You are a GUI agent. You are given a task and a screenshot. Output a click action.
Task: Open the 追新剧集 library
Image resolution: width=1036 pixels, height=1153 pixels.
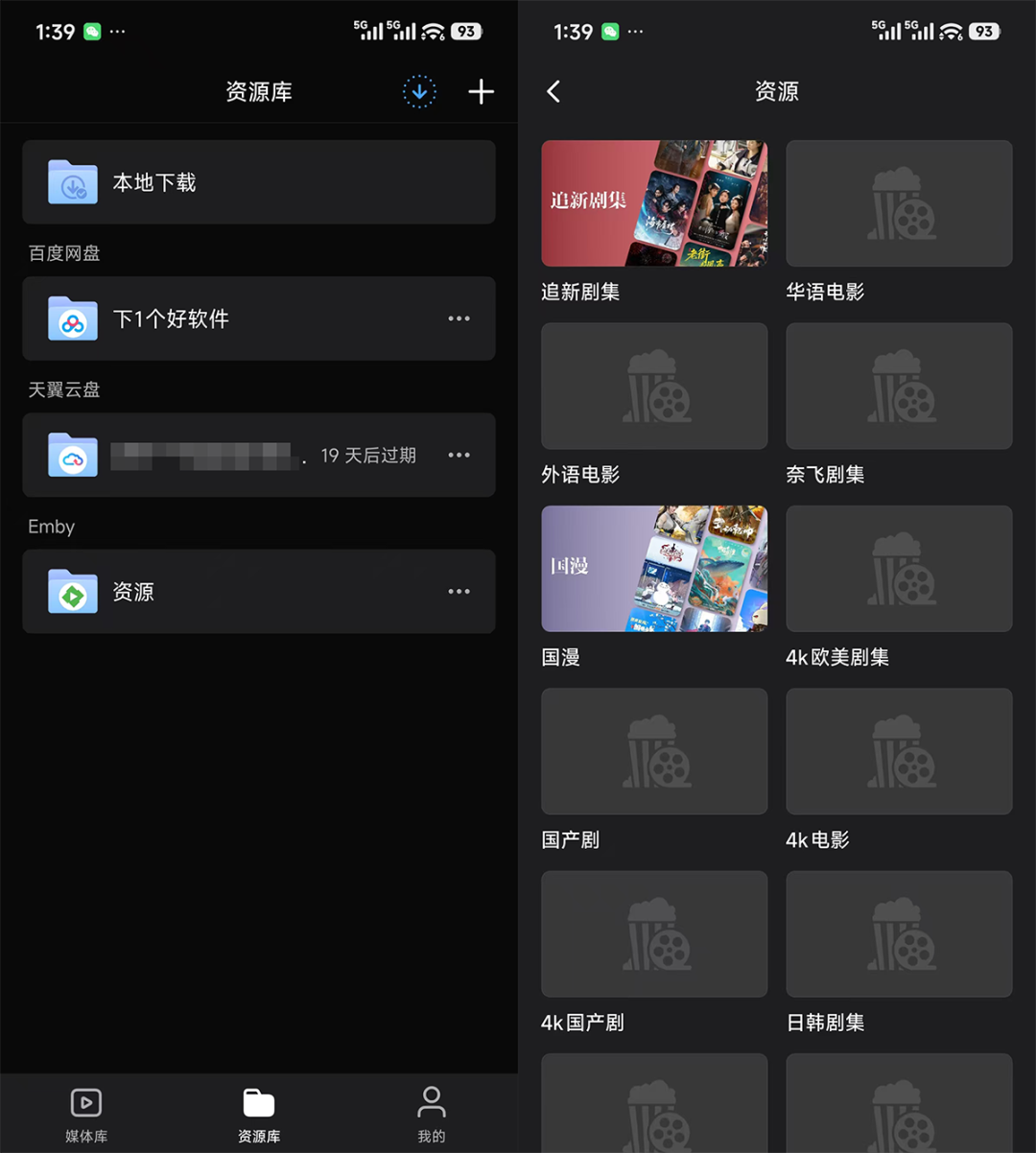coord(654,203)
